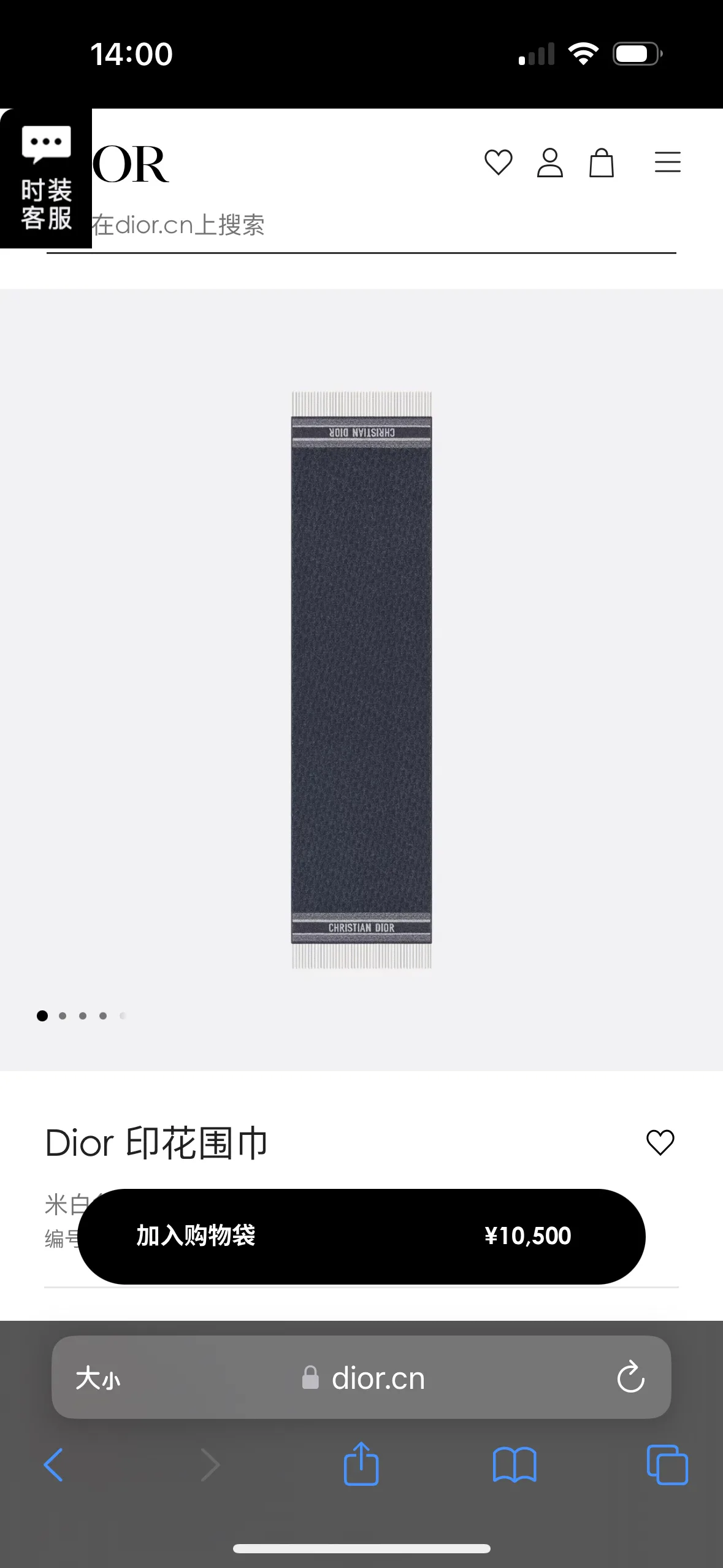
Task: Open the 时装客服 customer service chat
Action: (x=46, y=179)
